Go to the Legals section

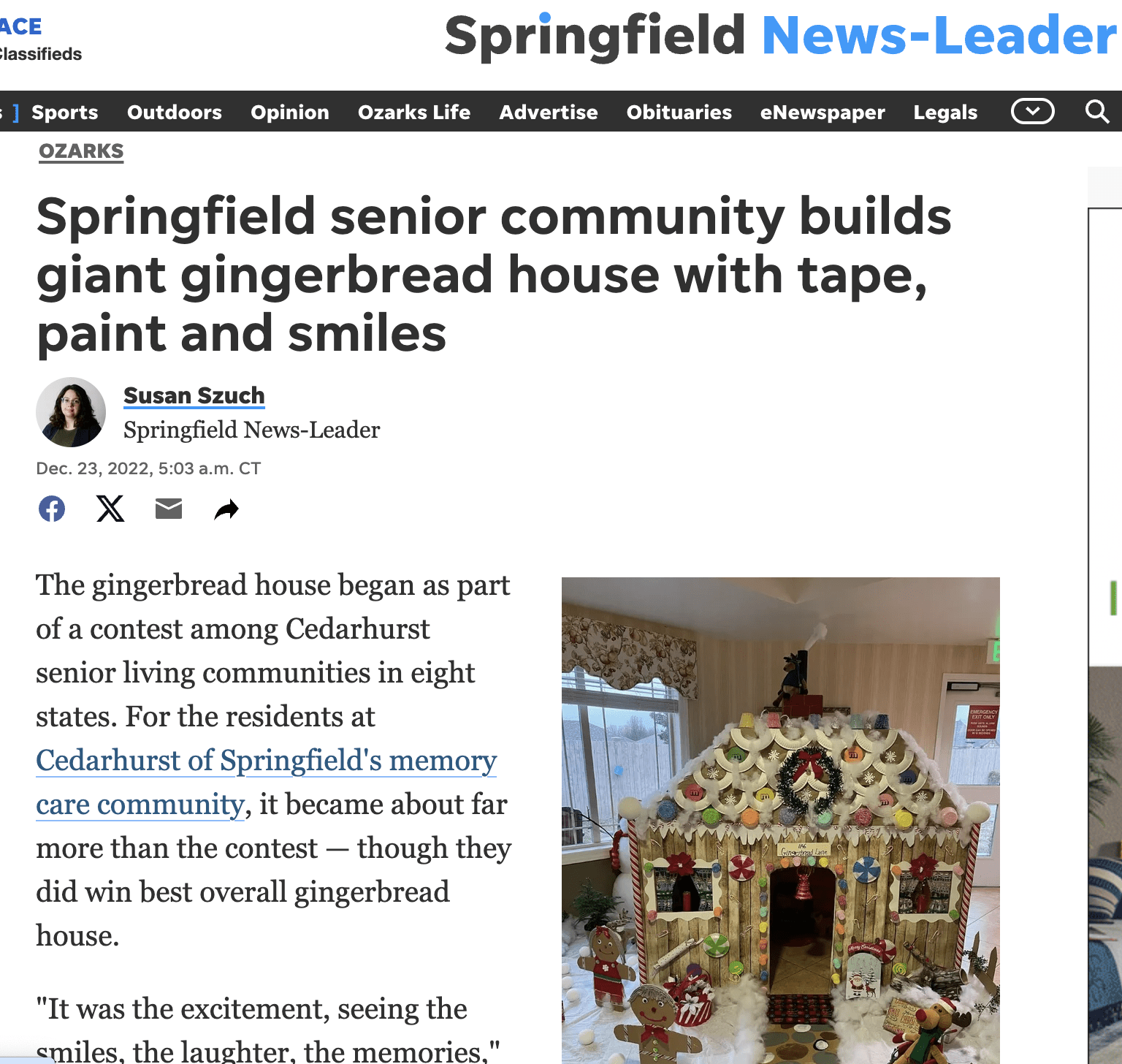944,112
